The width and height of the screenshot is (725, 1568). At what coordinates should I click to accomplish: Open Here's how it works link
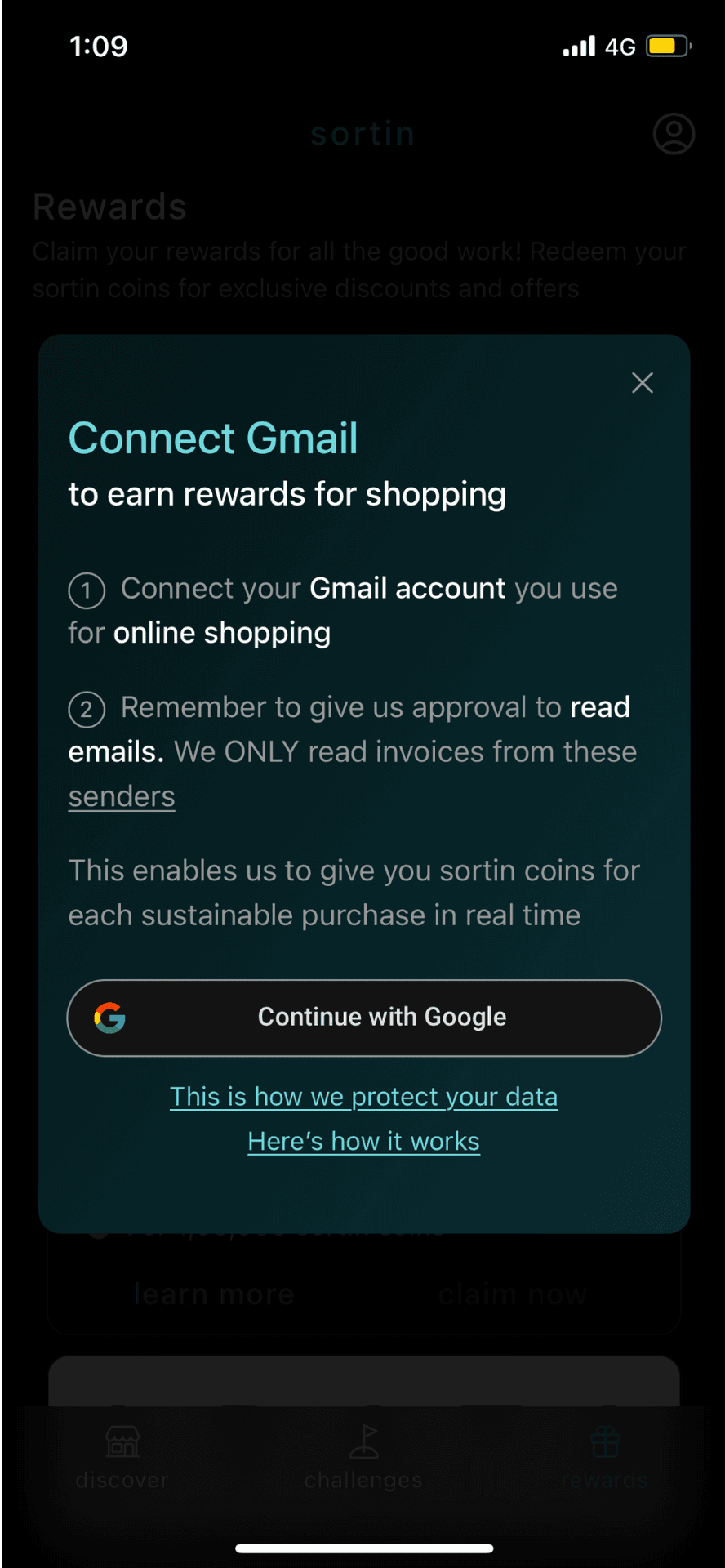[363, 1141]
